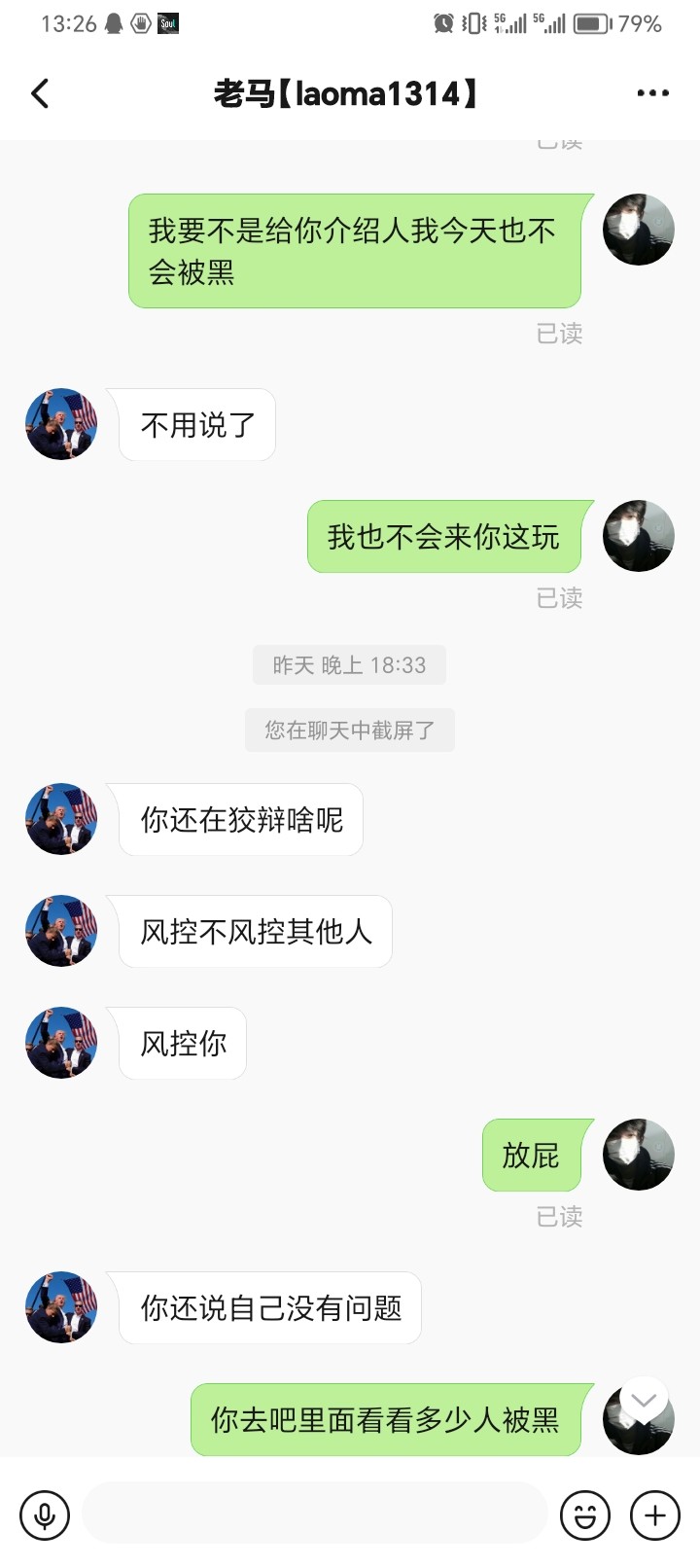Tap the plus icon for more chat functions

click(652, 1515)
